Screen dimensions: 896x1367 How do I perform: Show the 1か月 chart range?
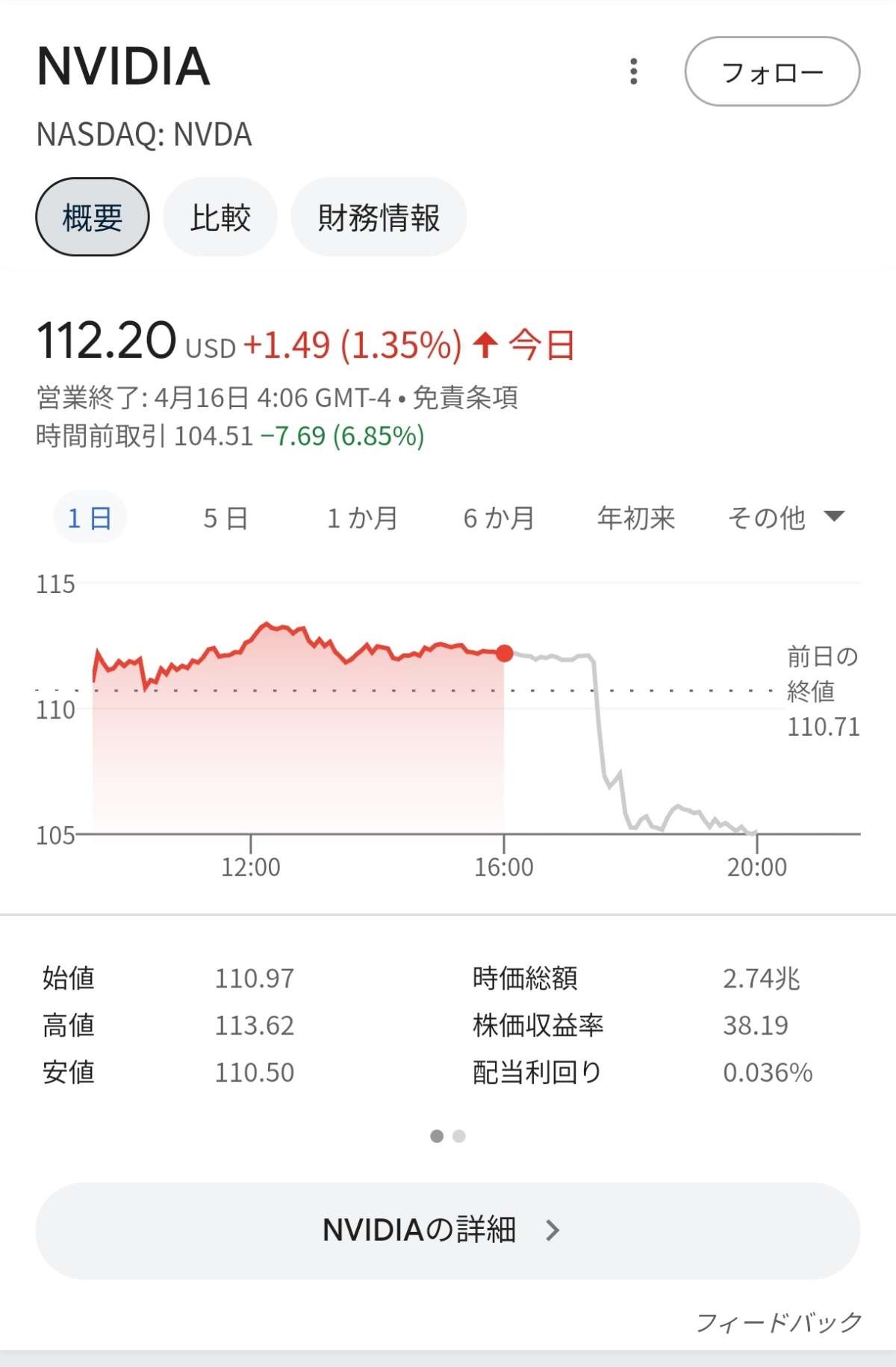pos(362,518)
